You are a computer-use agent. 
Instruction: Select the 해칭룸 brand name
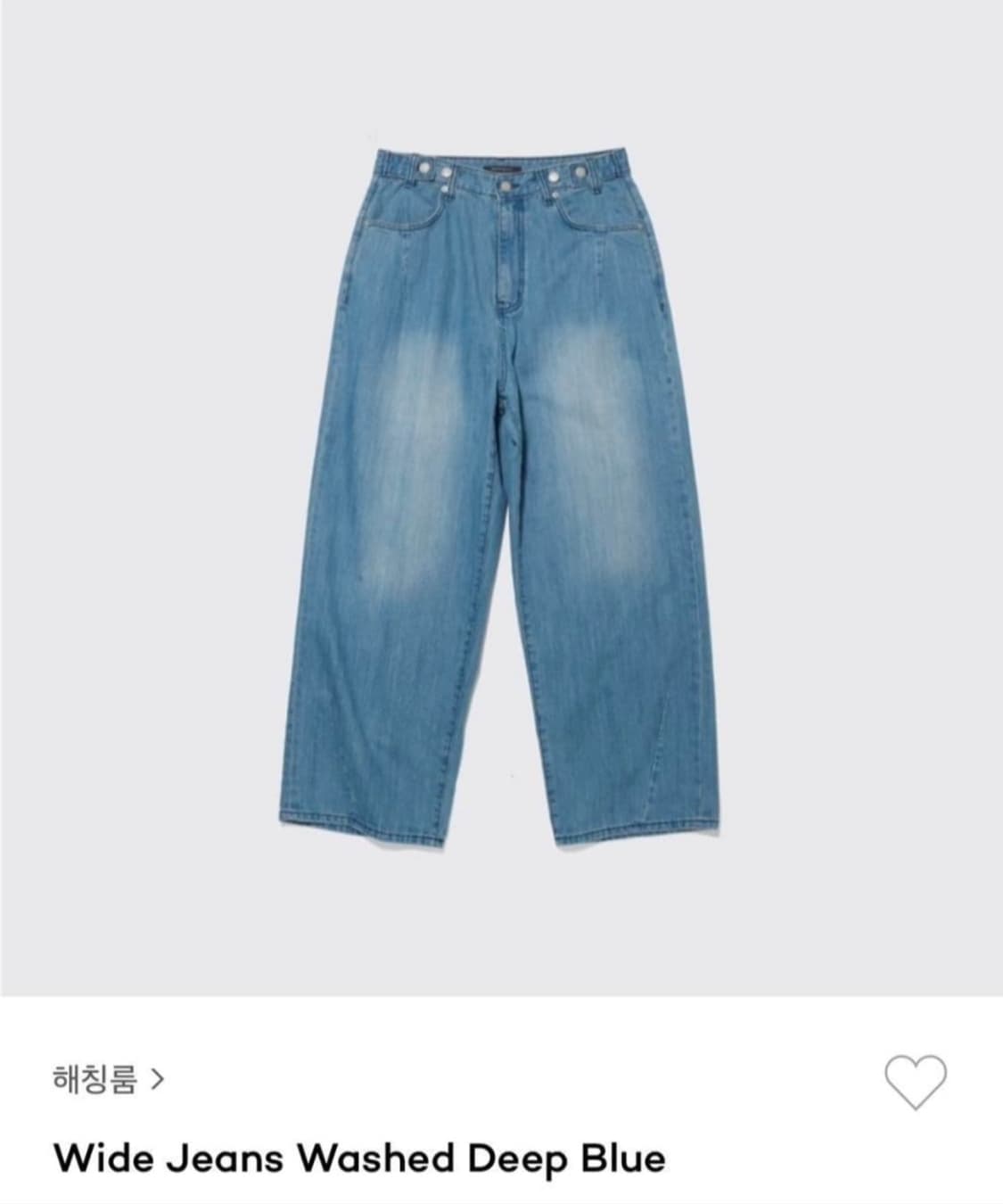[x=95, y=1082]
